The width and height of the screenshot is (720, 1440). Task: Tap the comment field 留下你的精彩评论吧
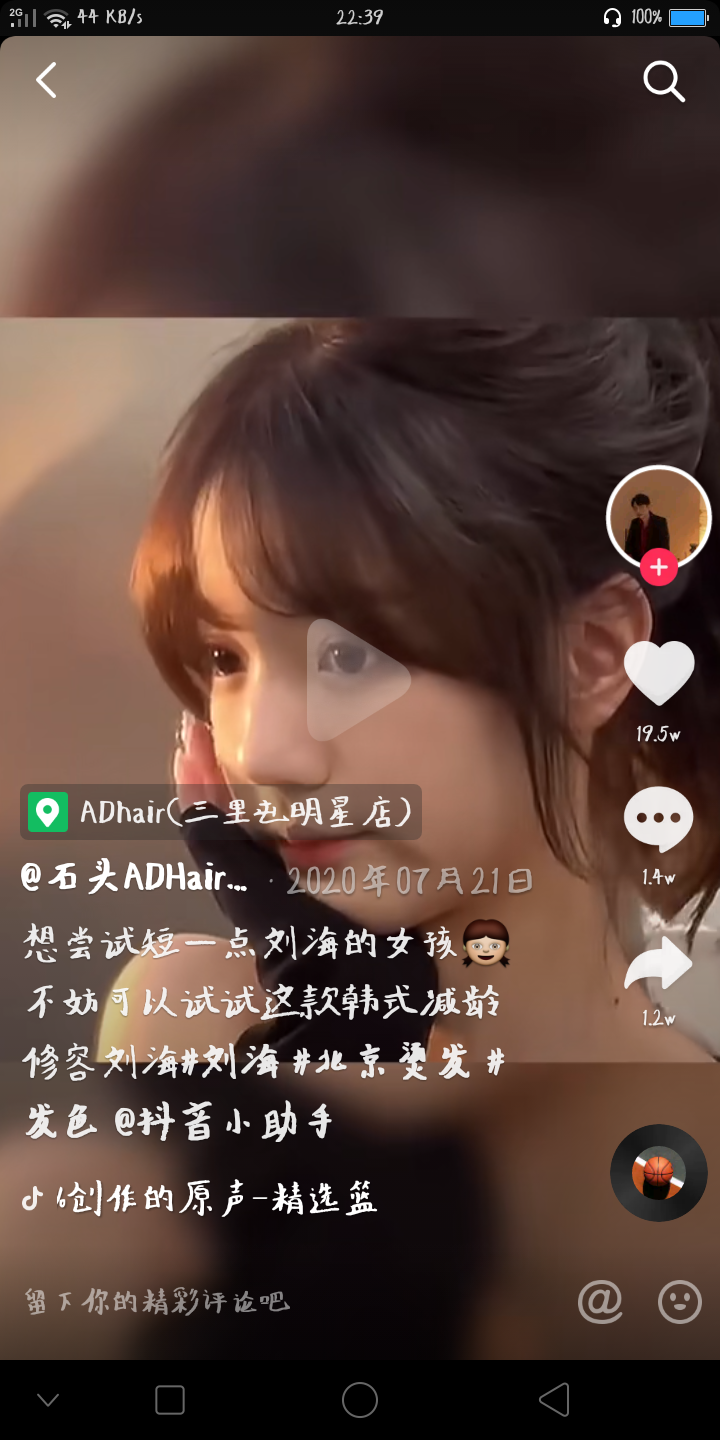[158, 1301]
